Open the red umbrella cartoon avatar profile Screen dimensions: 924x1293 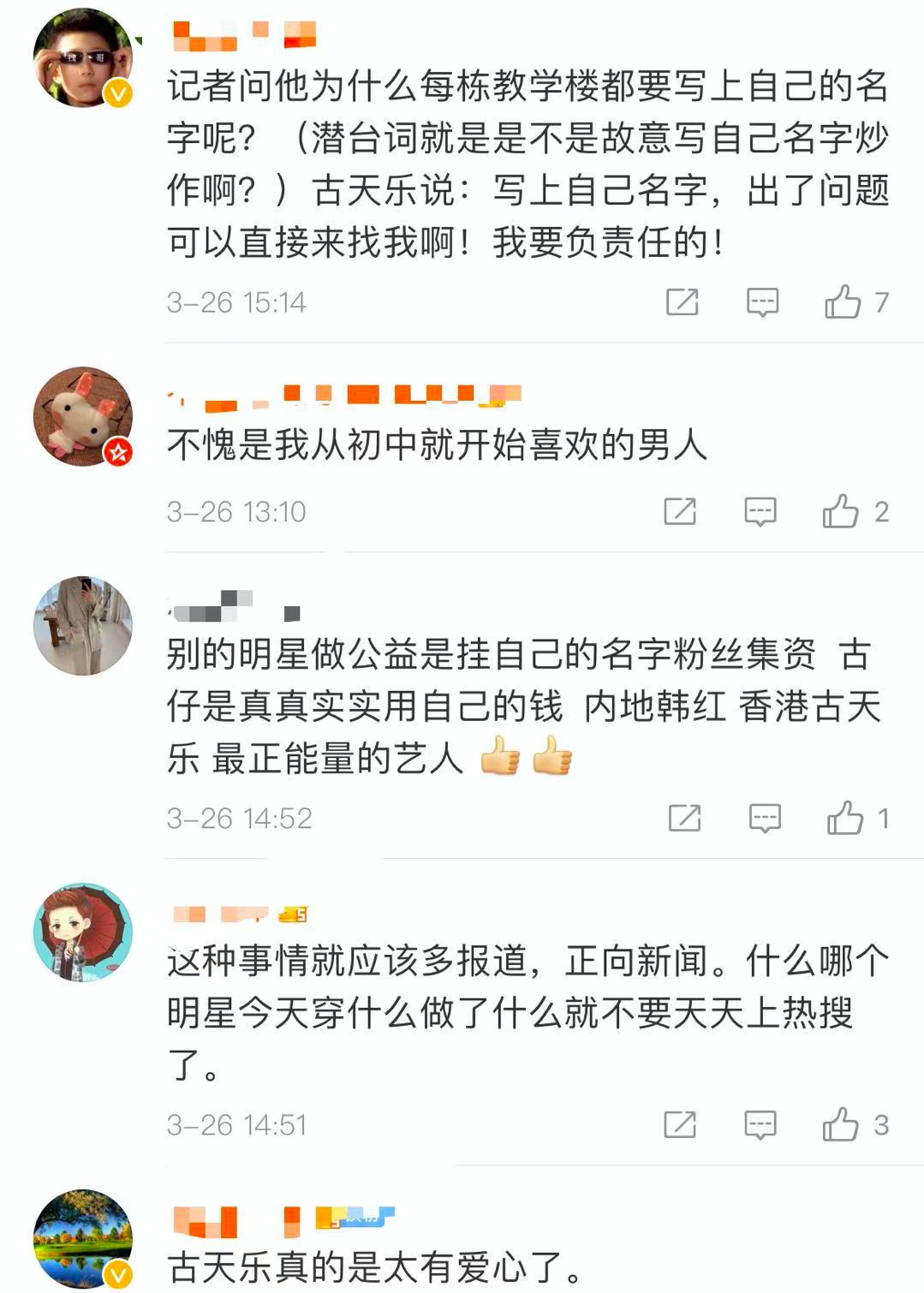click(x=82, y=933)
